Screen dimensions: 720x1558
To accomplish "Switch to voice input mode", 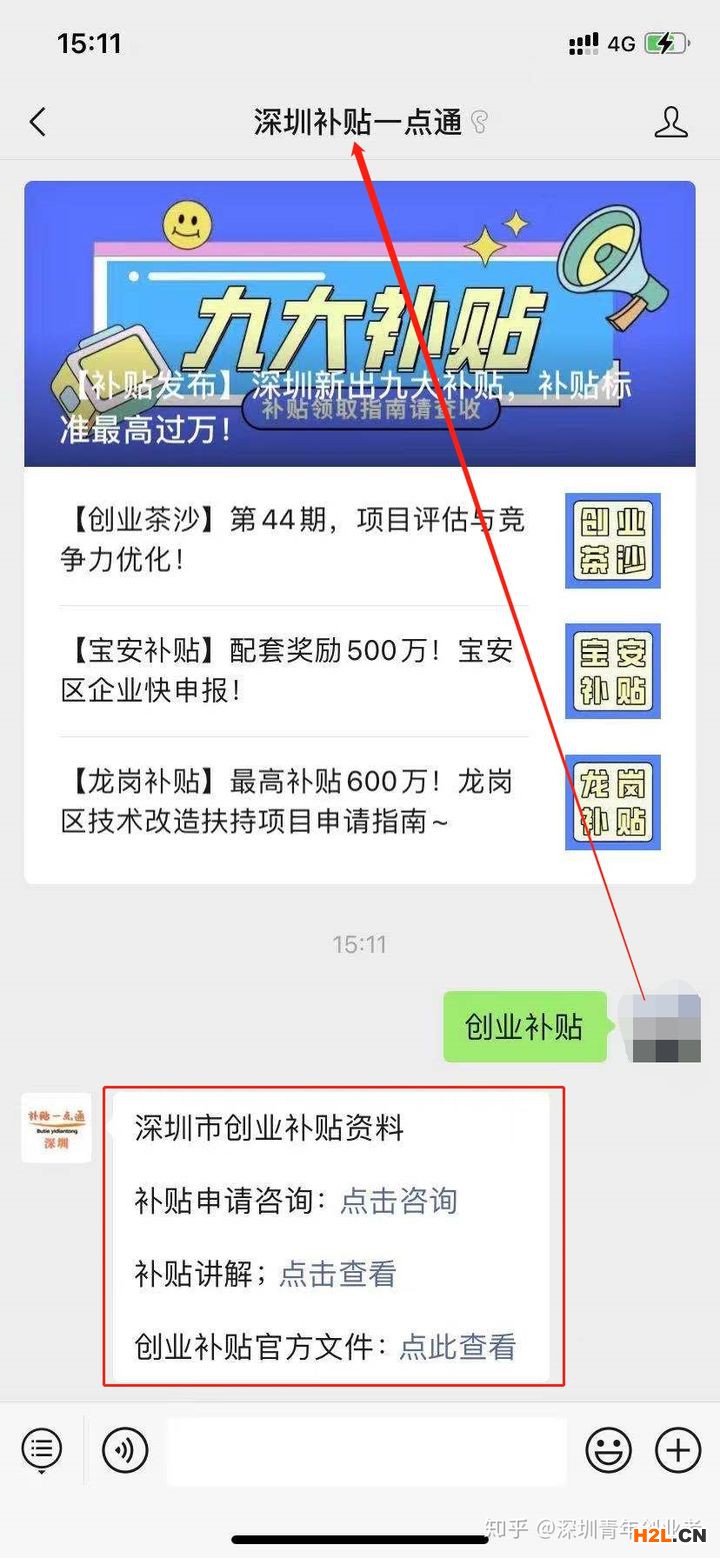I will coord(125,1449).
